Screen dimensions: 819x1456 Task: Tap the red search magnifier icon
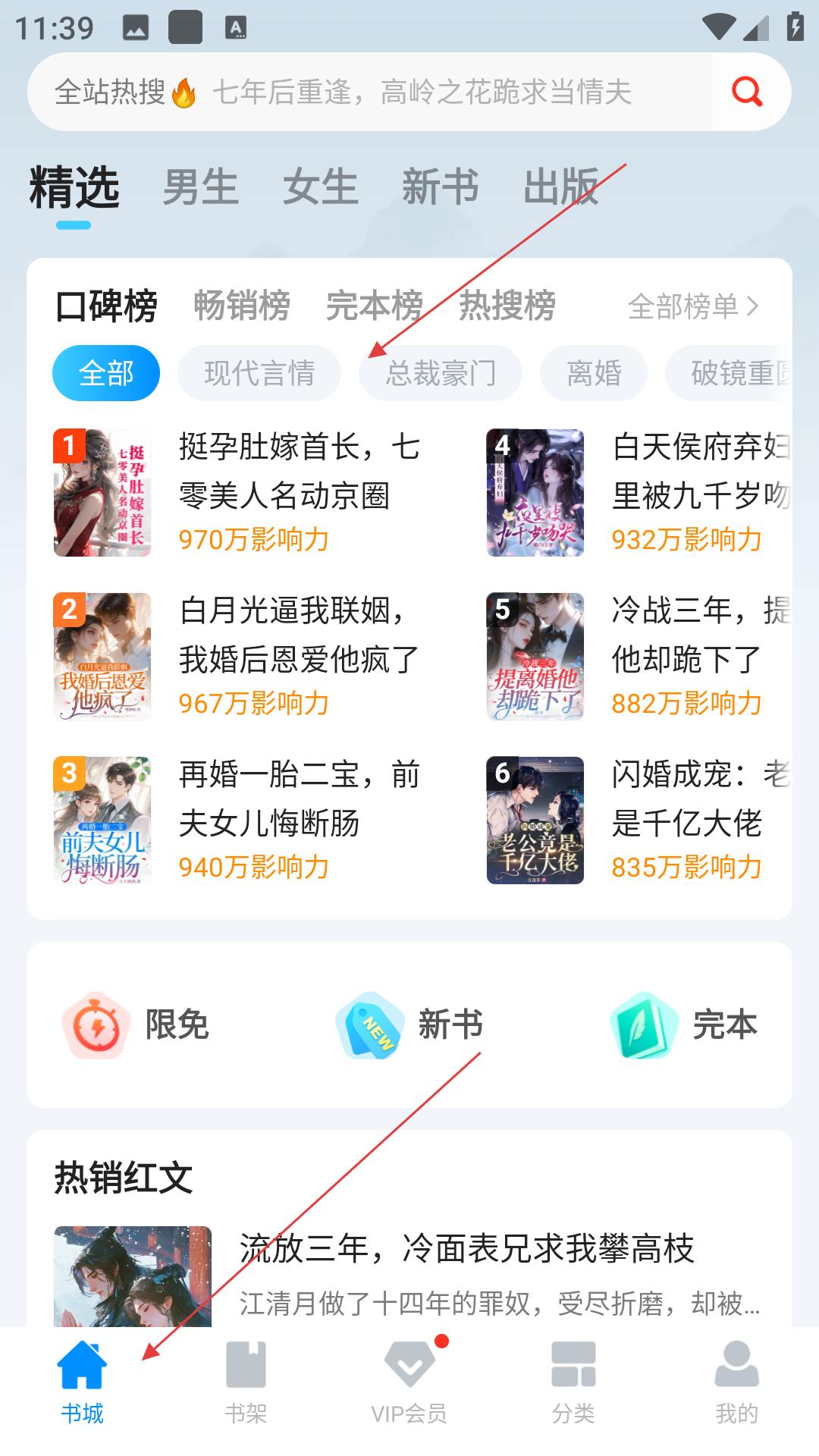pos(747,92)
